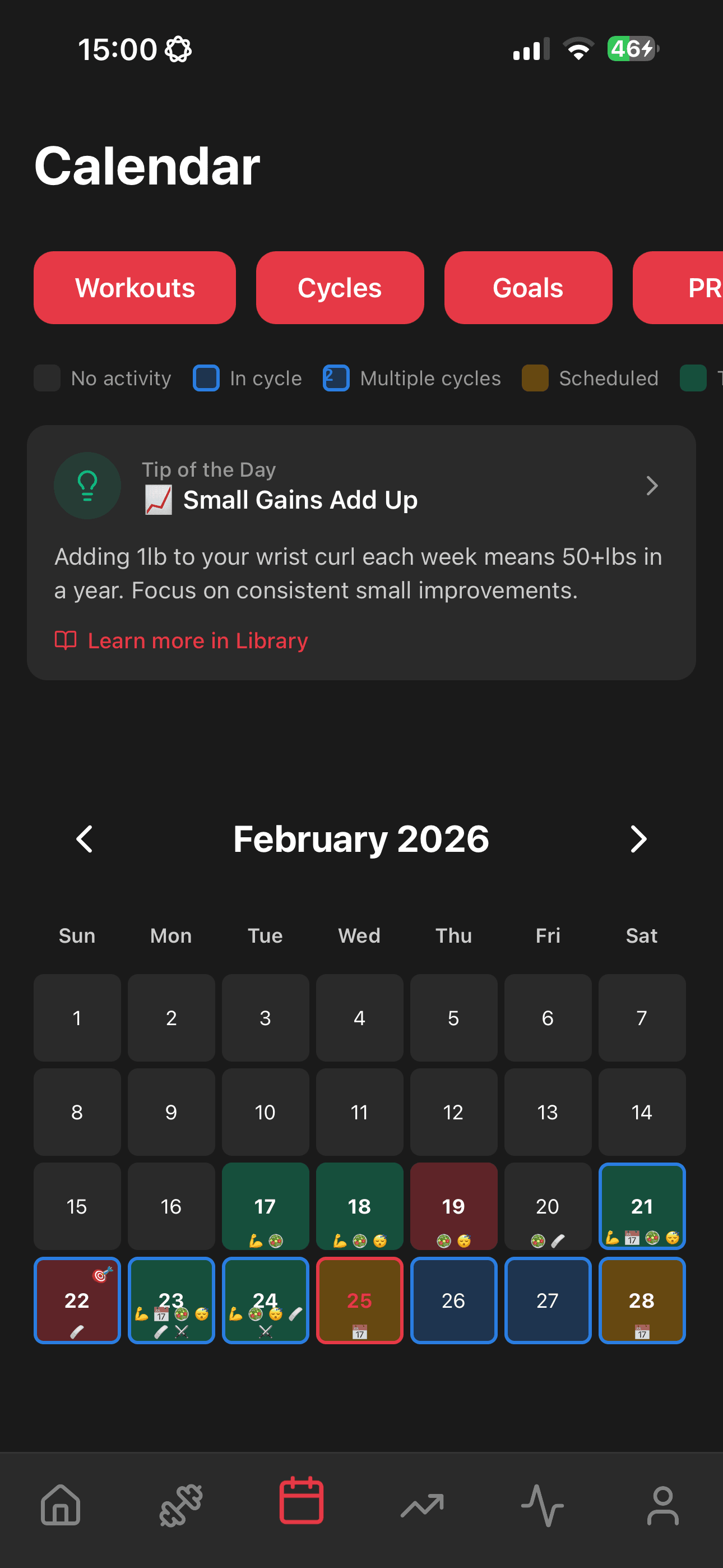
Task: Switch to the dumbbell workouts tab
Action: tap(180, 1504)
